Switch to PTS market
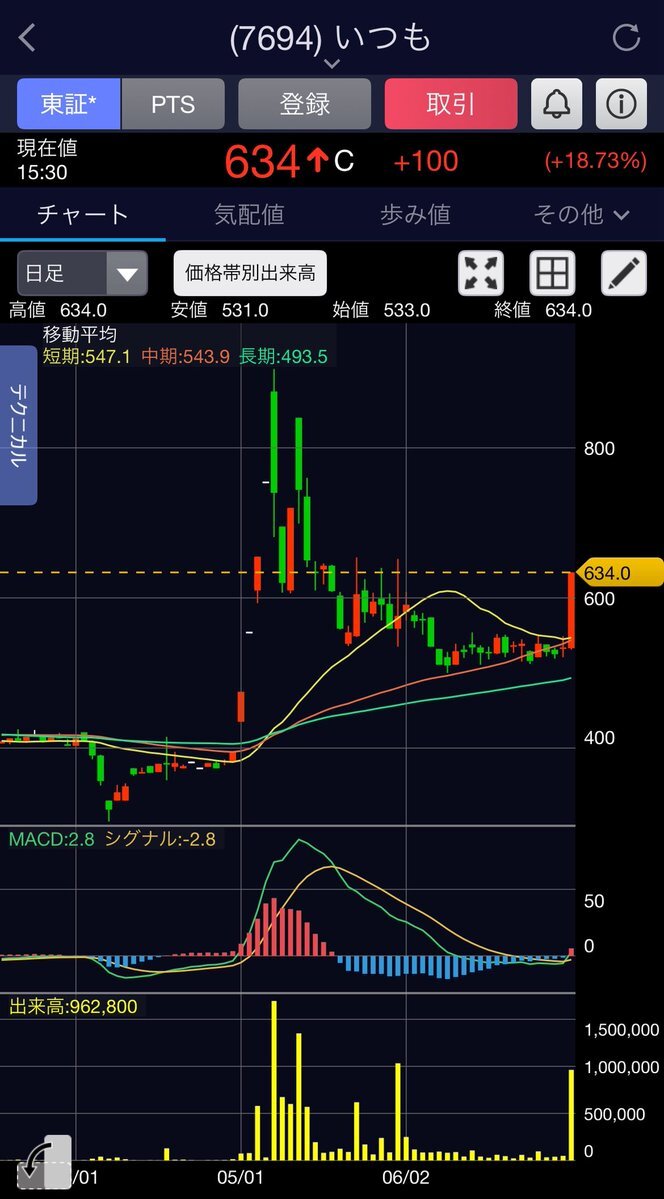664x1199 pixels. tap(173, 104)
